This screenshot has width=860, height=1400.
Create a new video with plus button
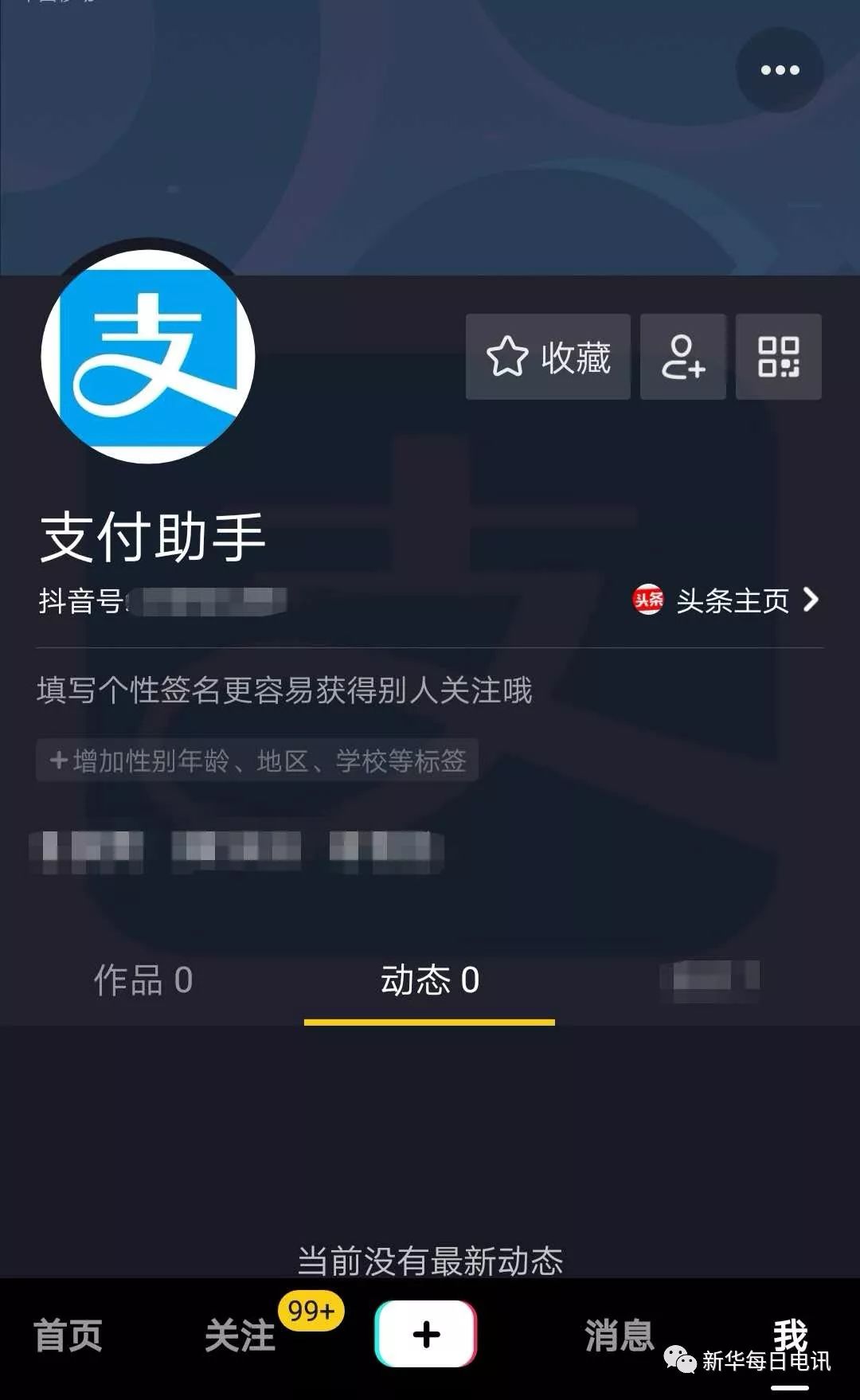pyautogui.click(x=426, y=1334)
